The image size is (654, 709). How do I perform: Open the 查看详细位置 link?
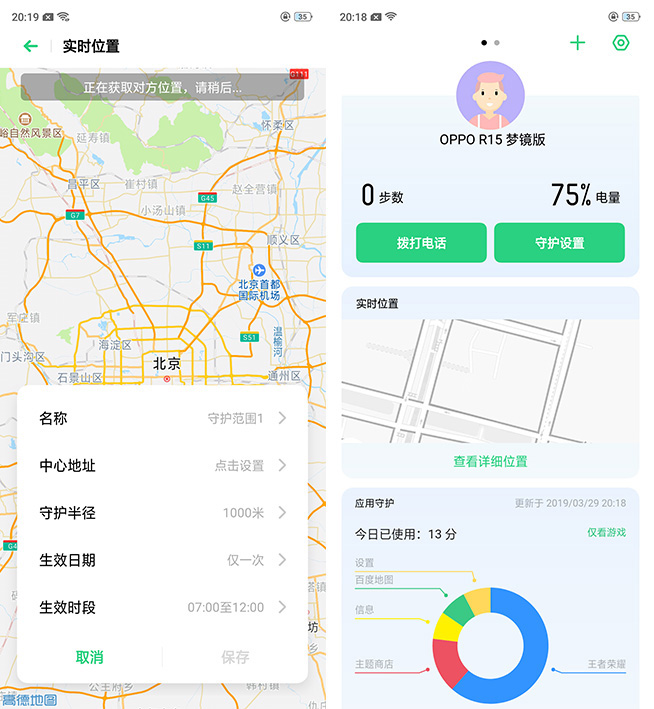490,461
